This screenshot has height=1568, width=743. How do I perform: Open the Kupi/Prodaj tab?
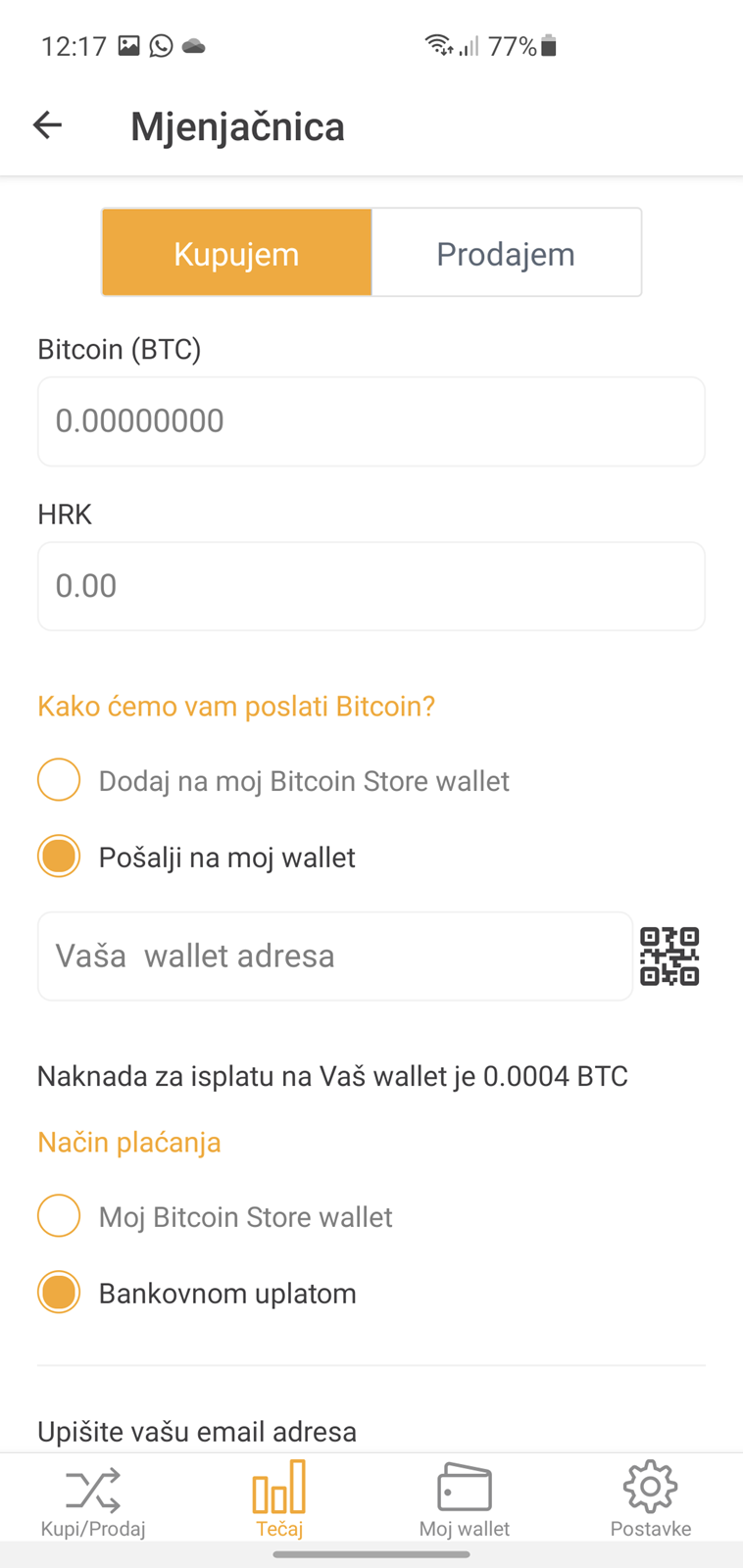click(93, 1500)
